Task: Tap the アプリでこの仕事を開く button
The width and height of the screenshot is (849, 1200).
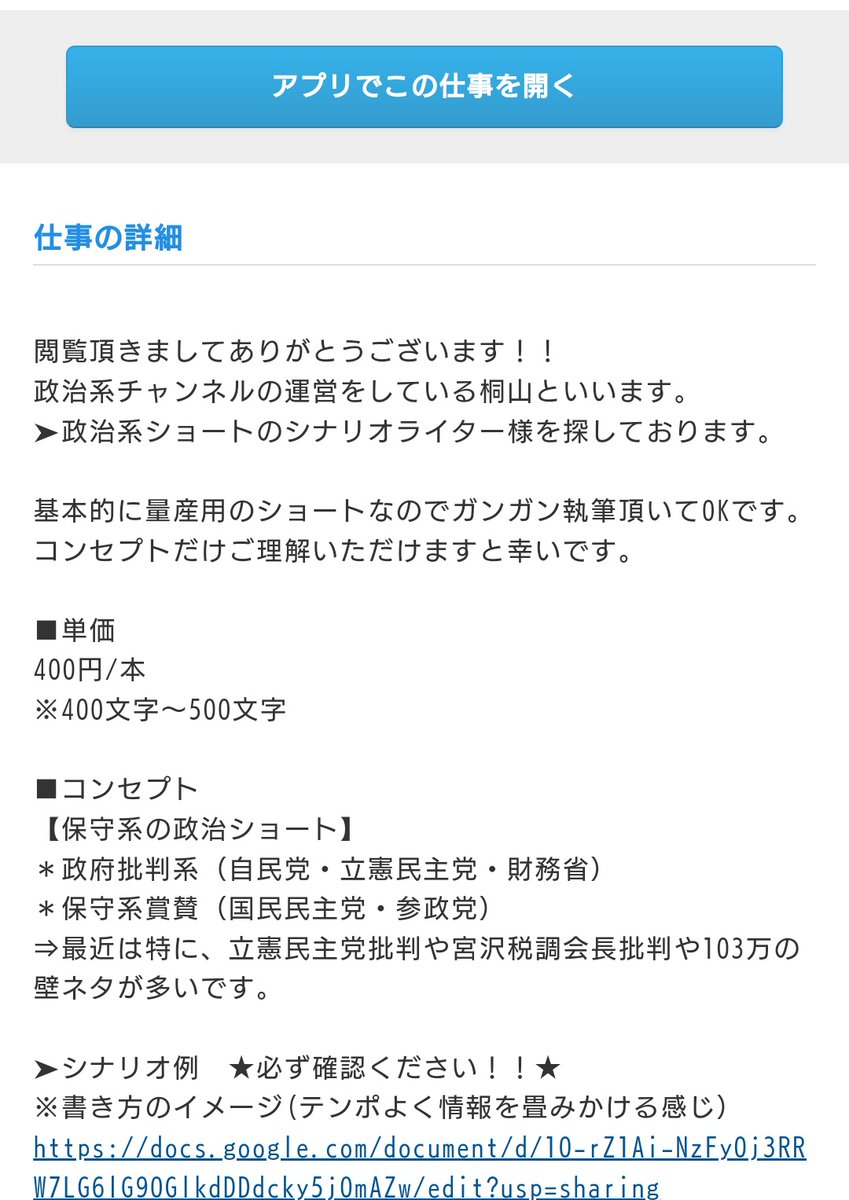Action: point(424,87)
